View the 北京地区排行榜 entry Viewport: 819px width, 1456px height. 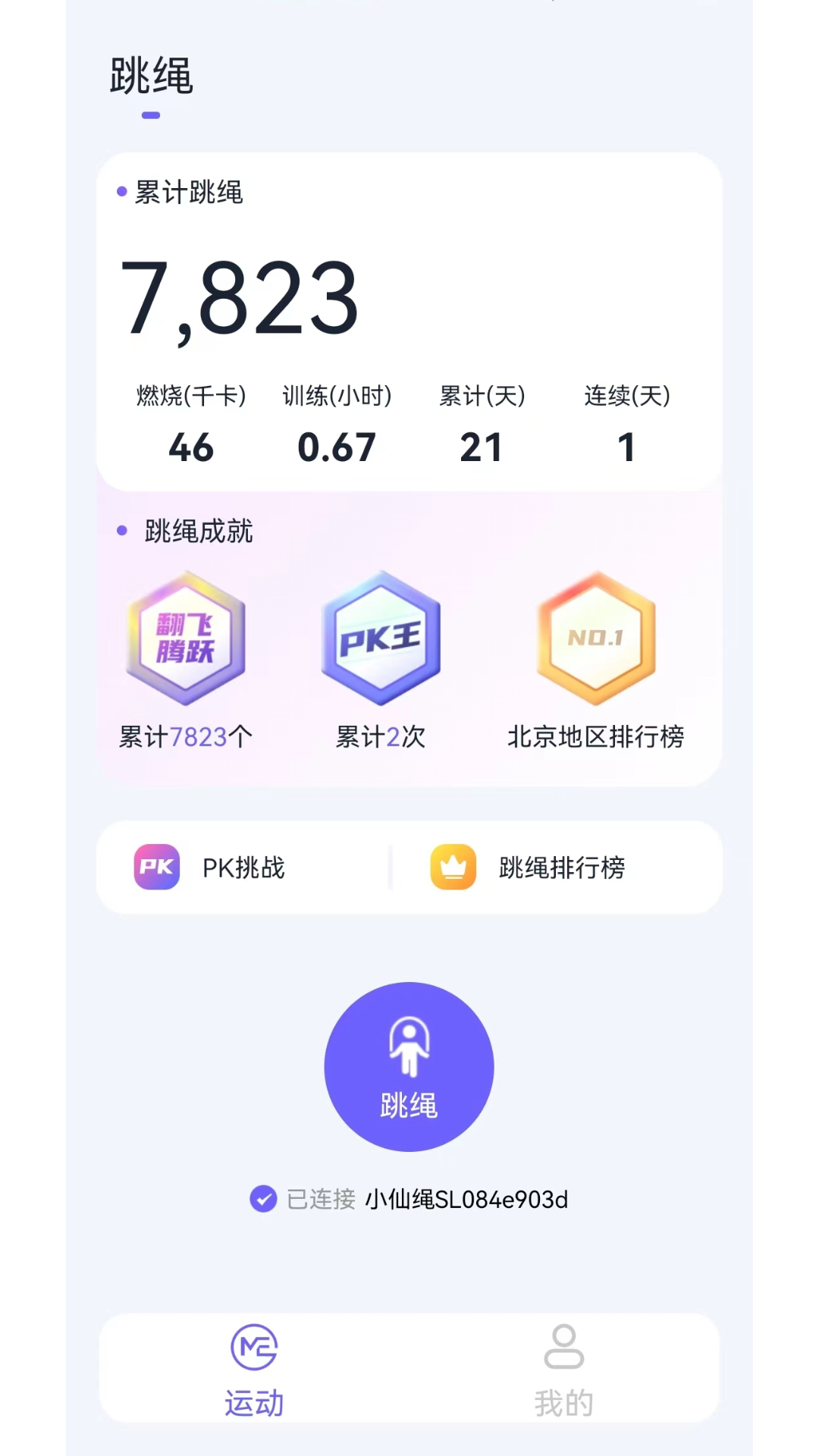pyautogui.click(x=596, y=736)
